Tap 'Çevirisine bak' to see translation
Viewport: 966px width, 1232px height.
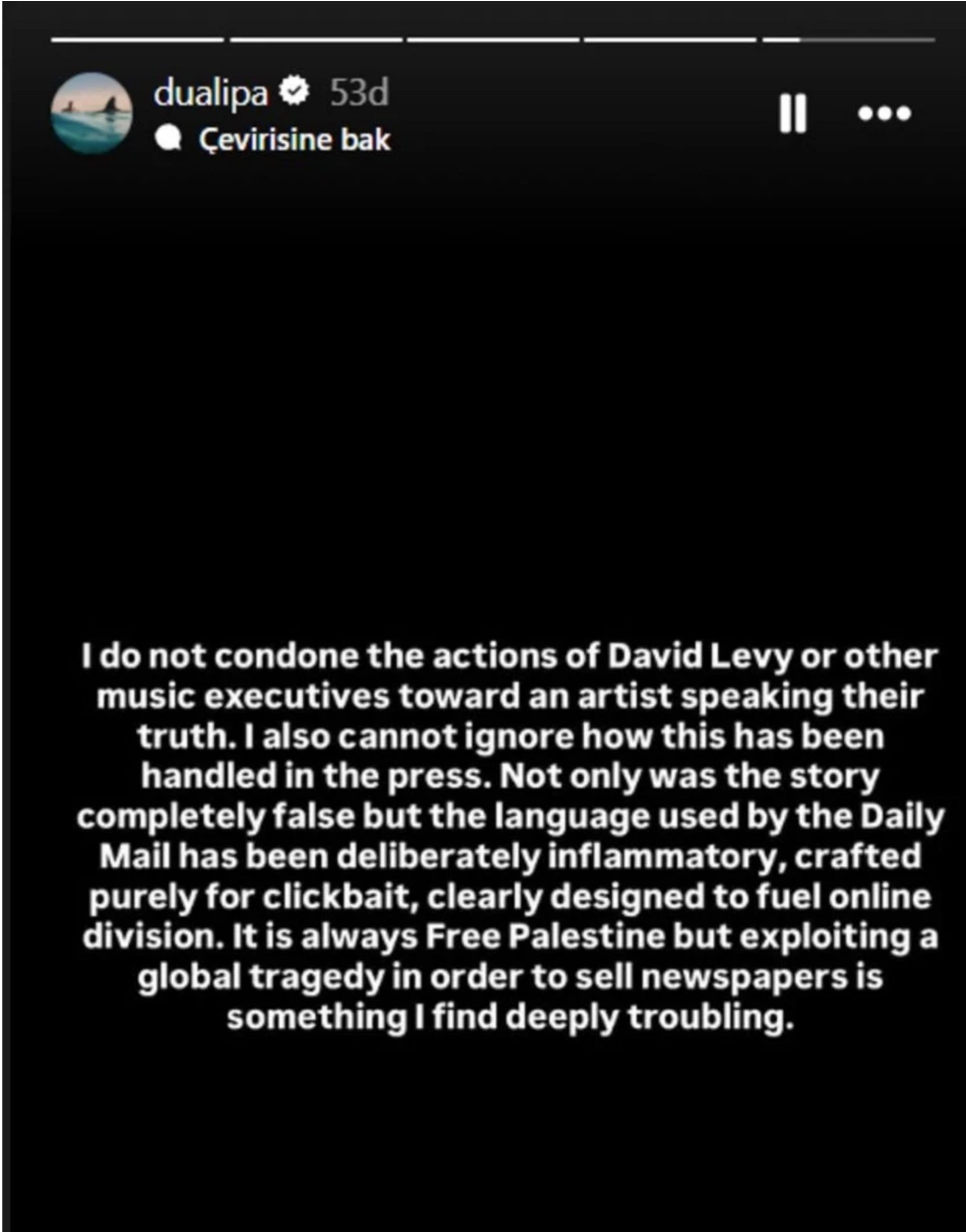294,140
